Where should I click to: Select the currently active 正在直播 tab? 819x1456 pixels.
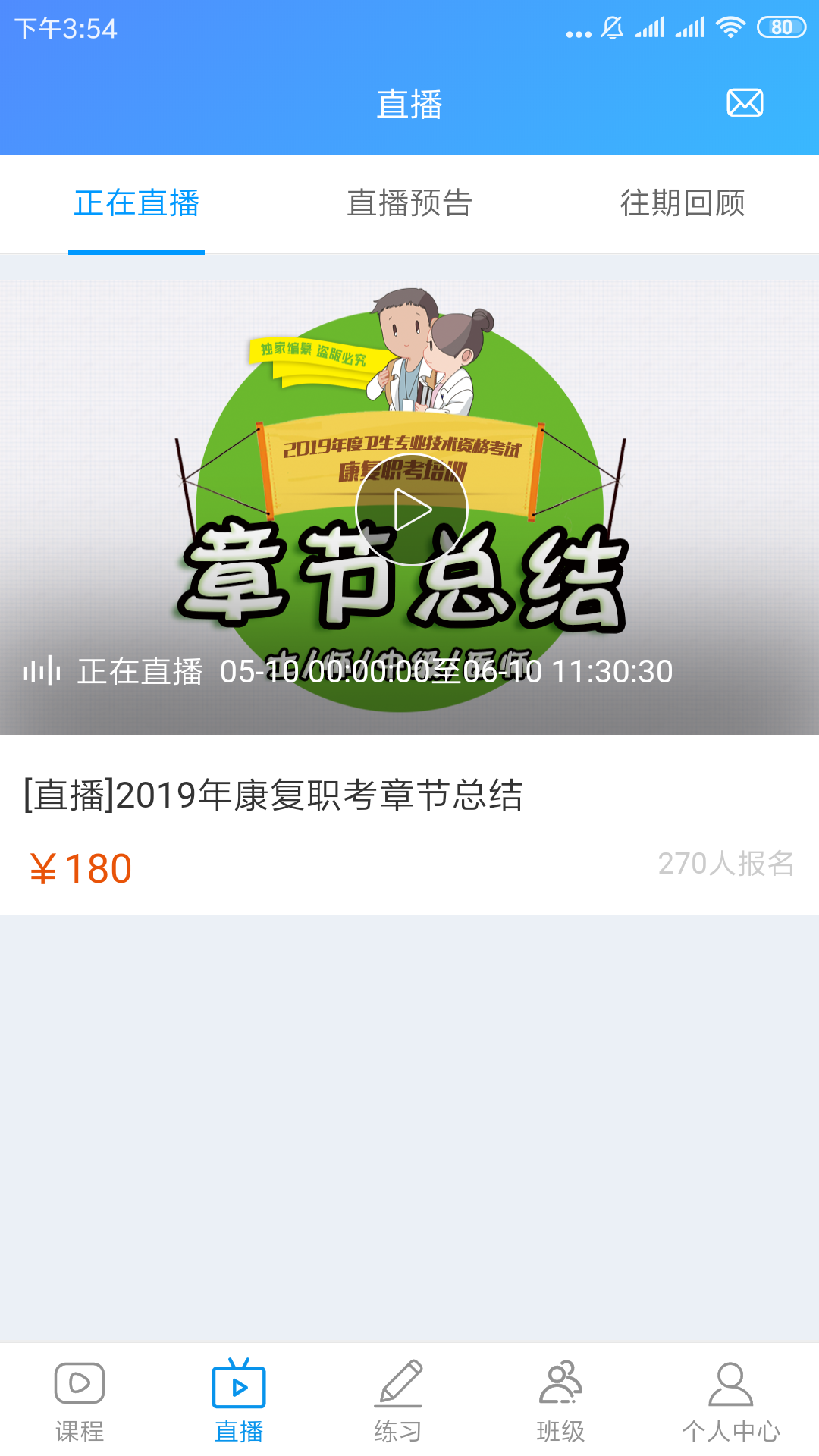[136, 203]
